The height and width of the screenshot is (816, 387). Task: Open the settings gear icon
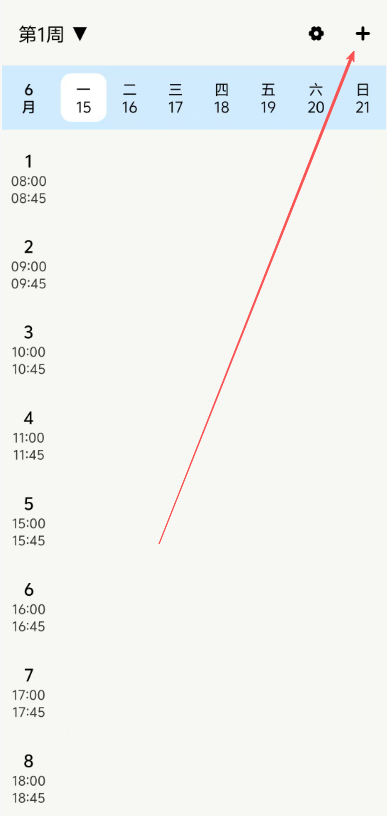[x=316, y=34]
